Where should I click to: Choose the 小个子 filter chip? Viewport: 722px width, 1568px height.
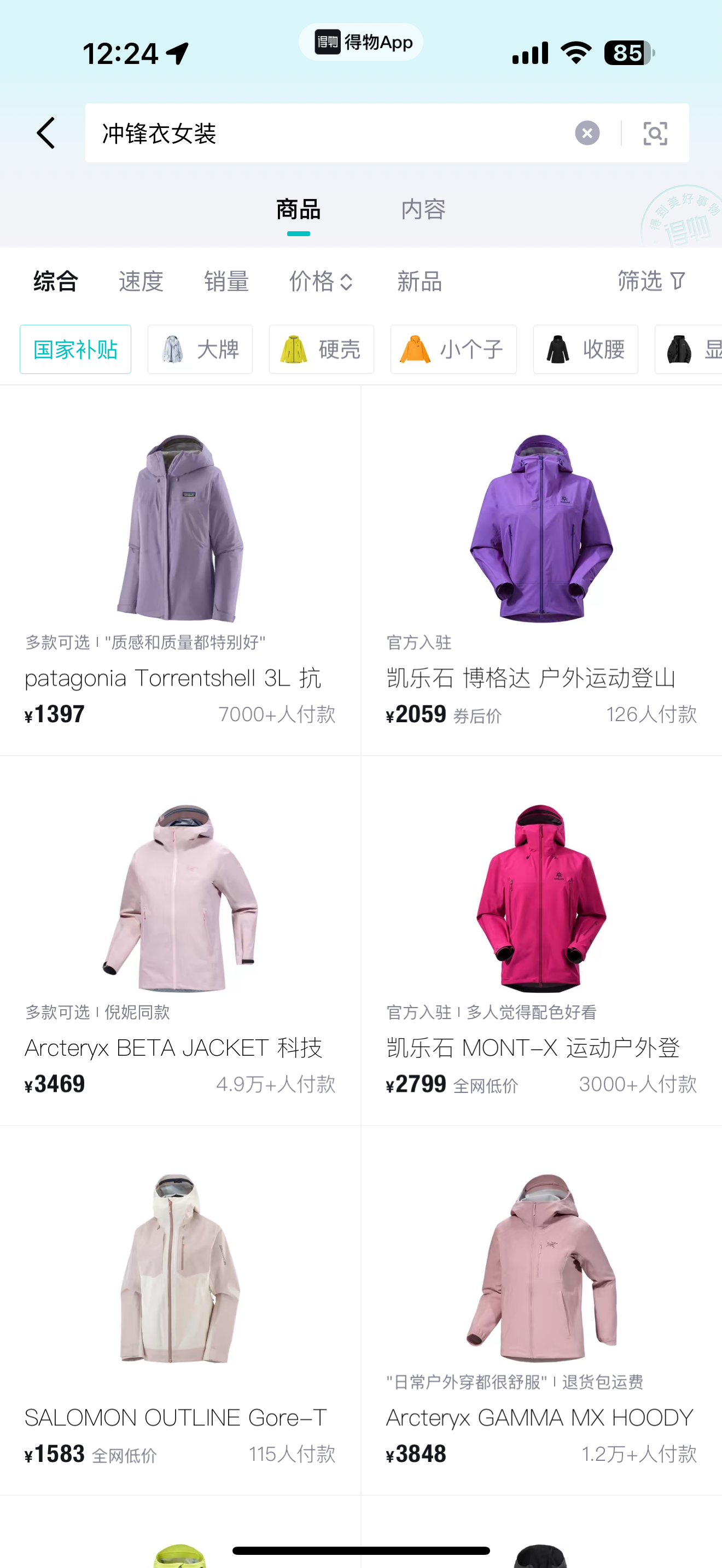click(x=453, y=349)
